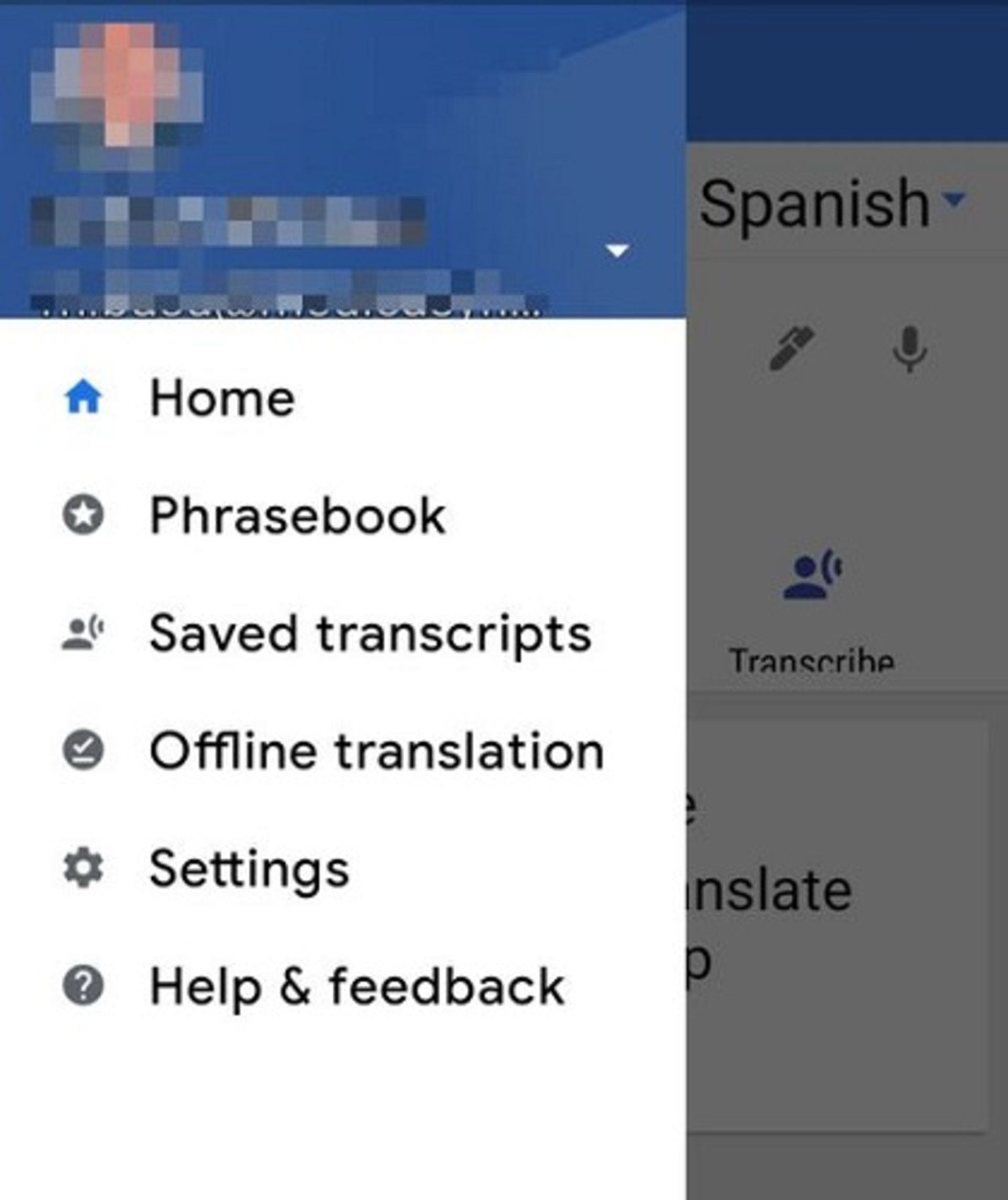
Task: Open Help & feedback
Action: coord(356,987)
